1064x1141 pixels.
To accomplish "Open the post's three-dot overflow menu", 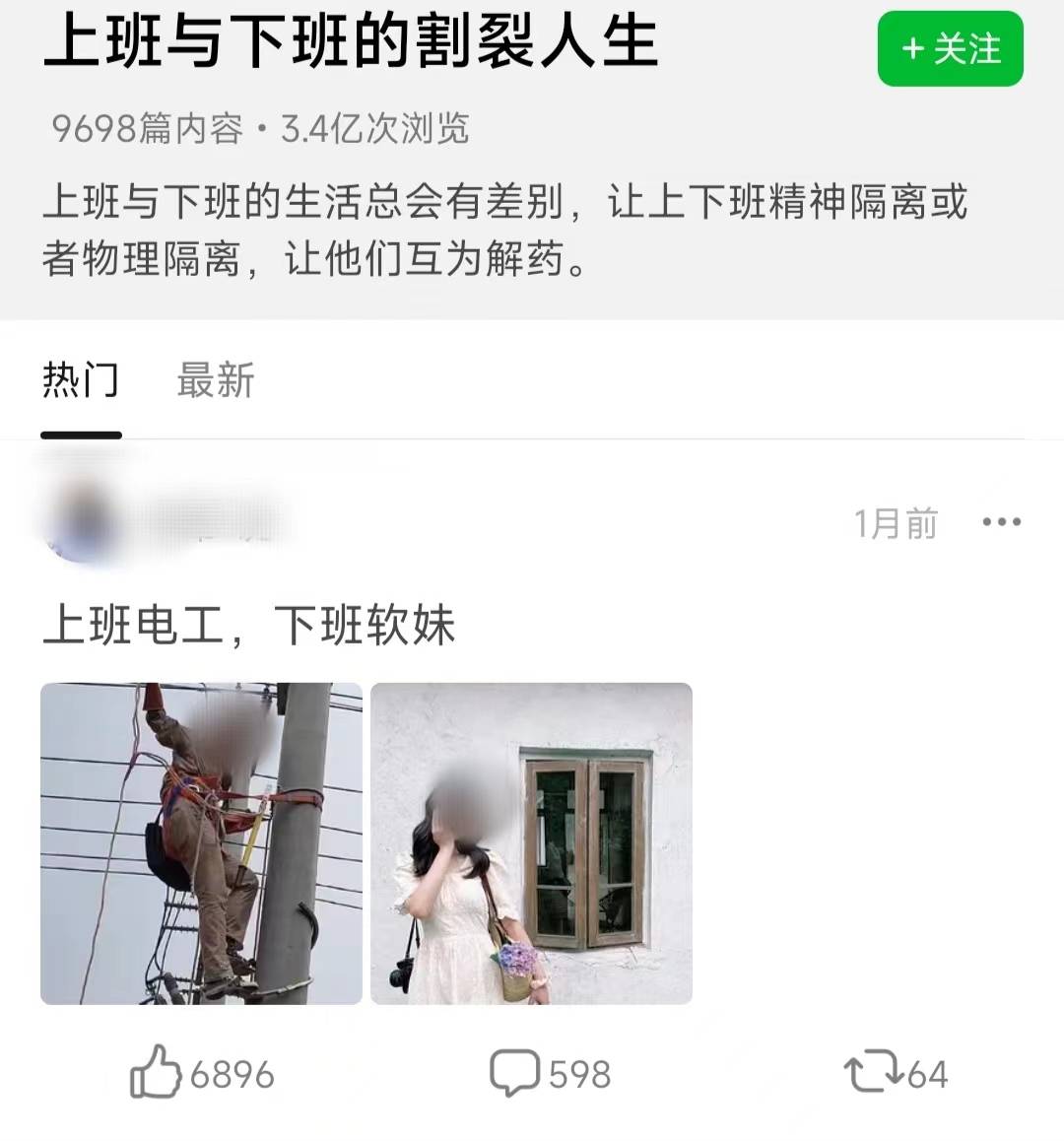I will (1001, 522).
